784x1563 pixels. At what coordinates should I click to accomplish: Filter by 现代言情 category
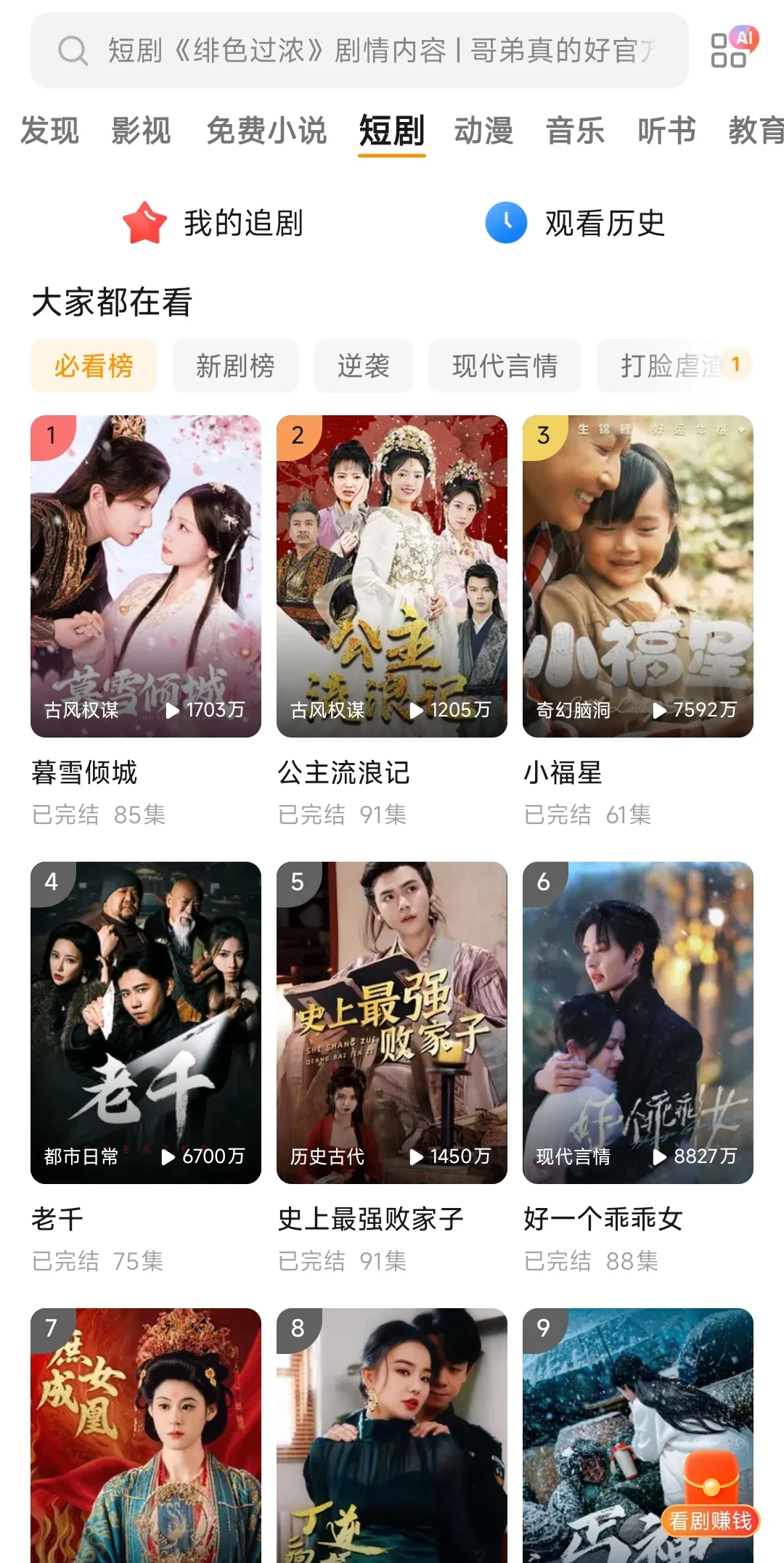pos(505,366)
